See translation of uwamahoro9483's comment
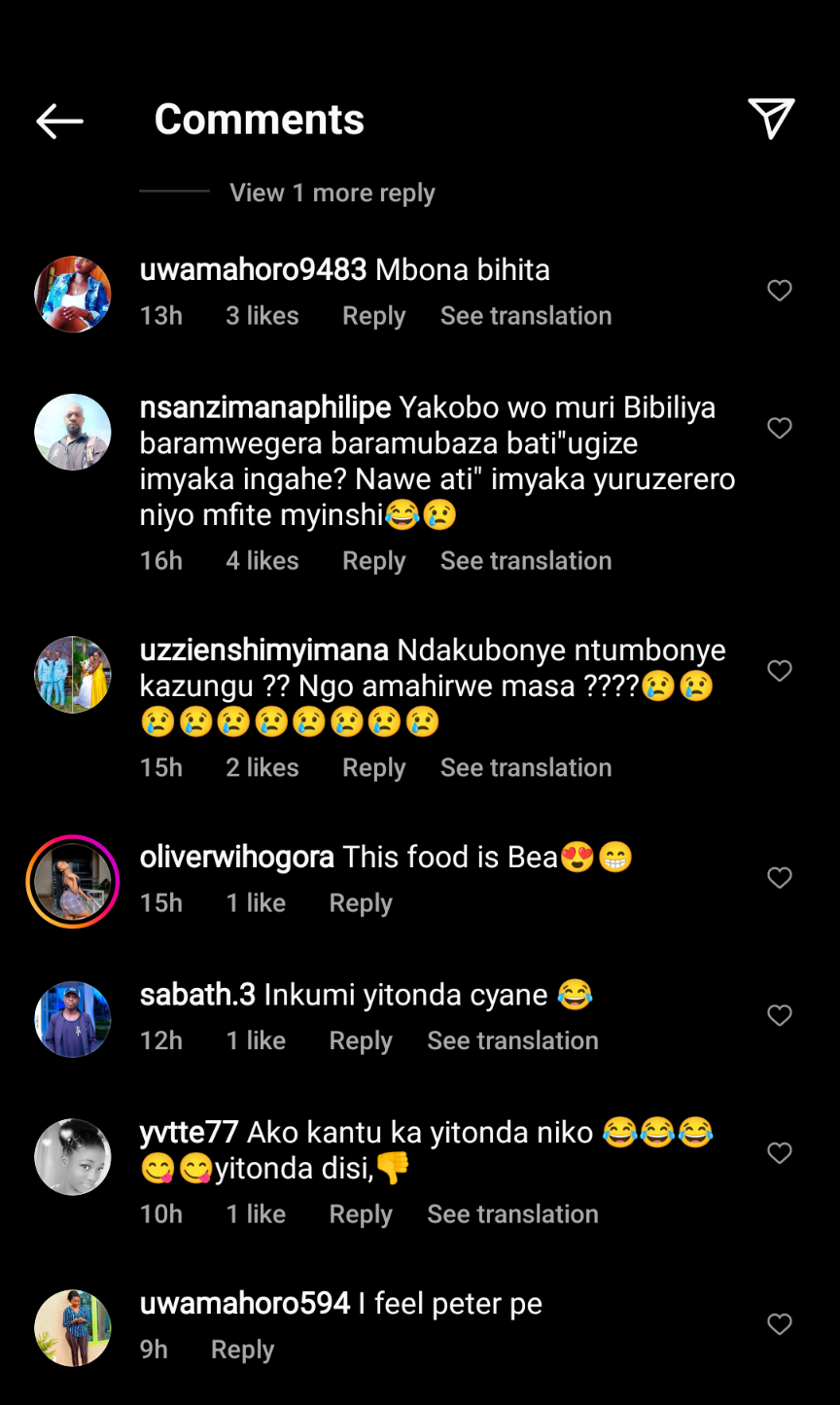840x1405 pixels. click(x=526, y=316)
